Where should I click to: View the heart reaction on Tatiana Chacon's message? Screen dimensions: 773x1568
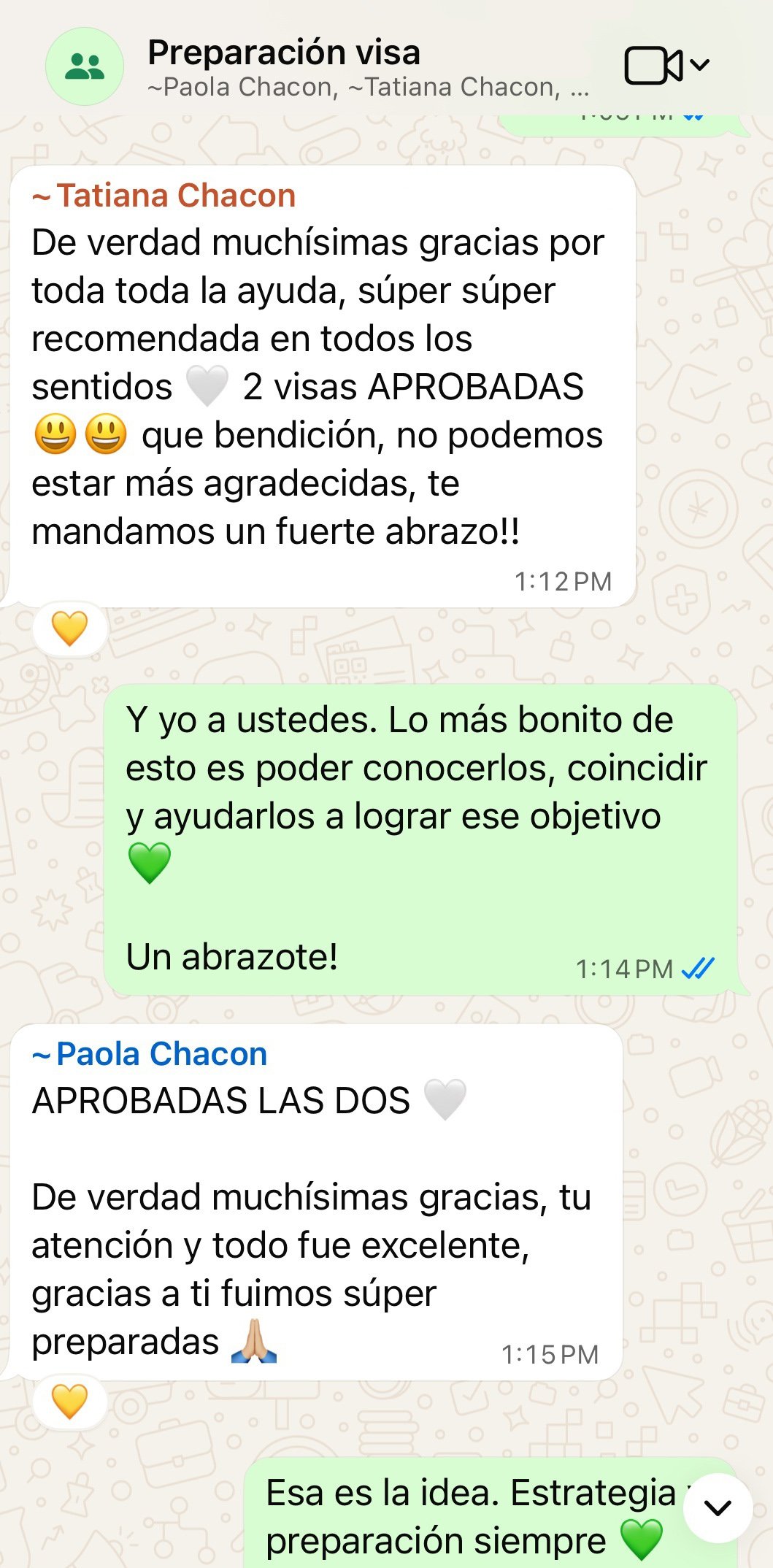point(70,629)
